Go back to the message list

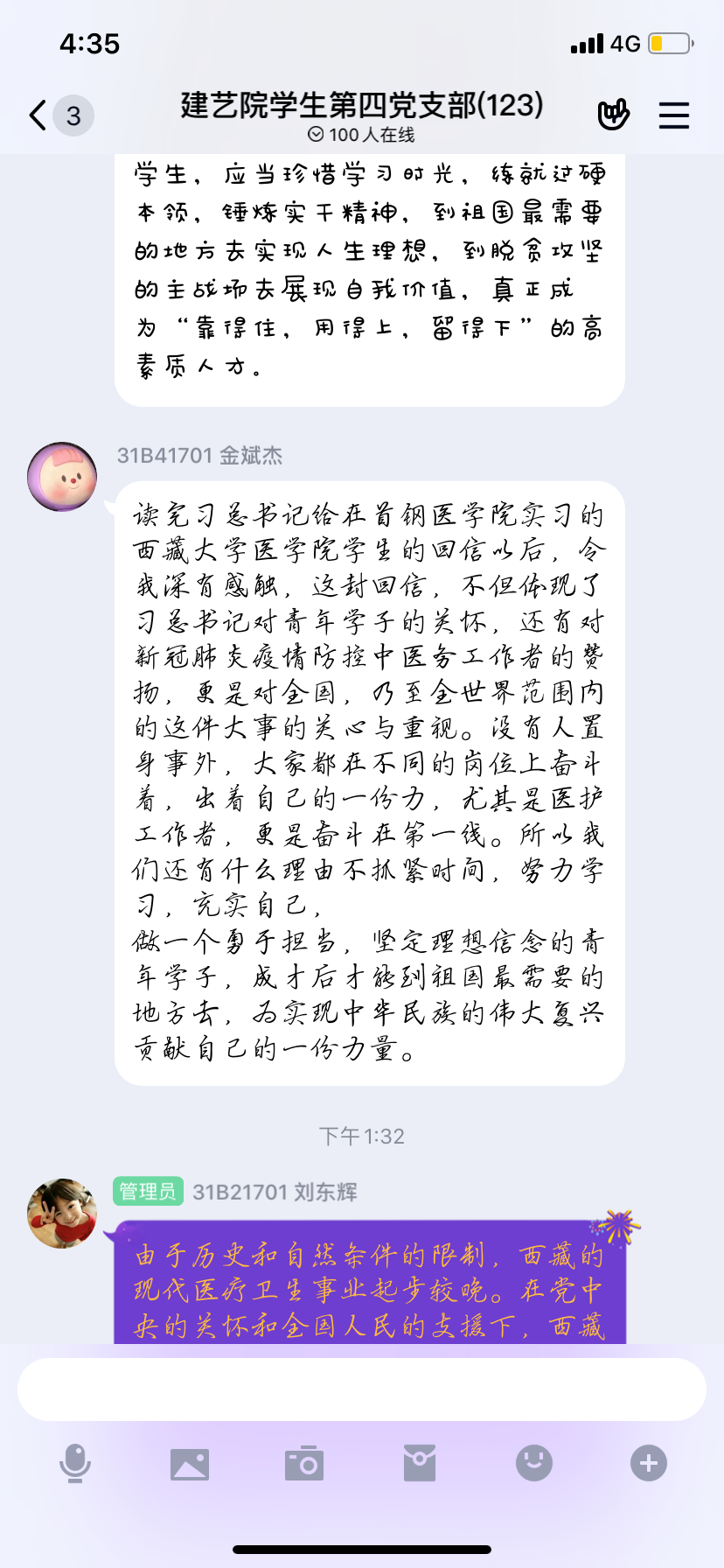[x=38, y=115]
